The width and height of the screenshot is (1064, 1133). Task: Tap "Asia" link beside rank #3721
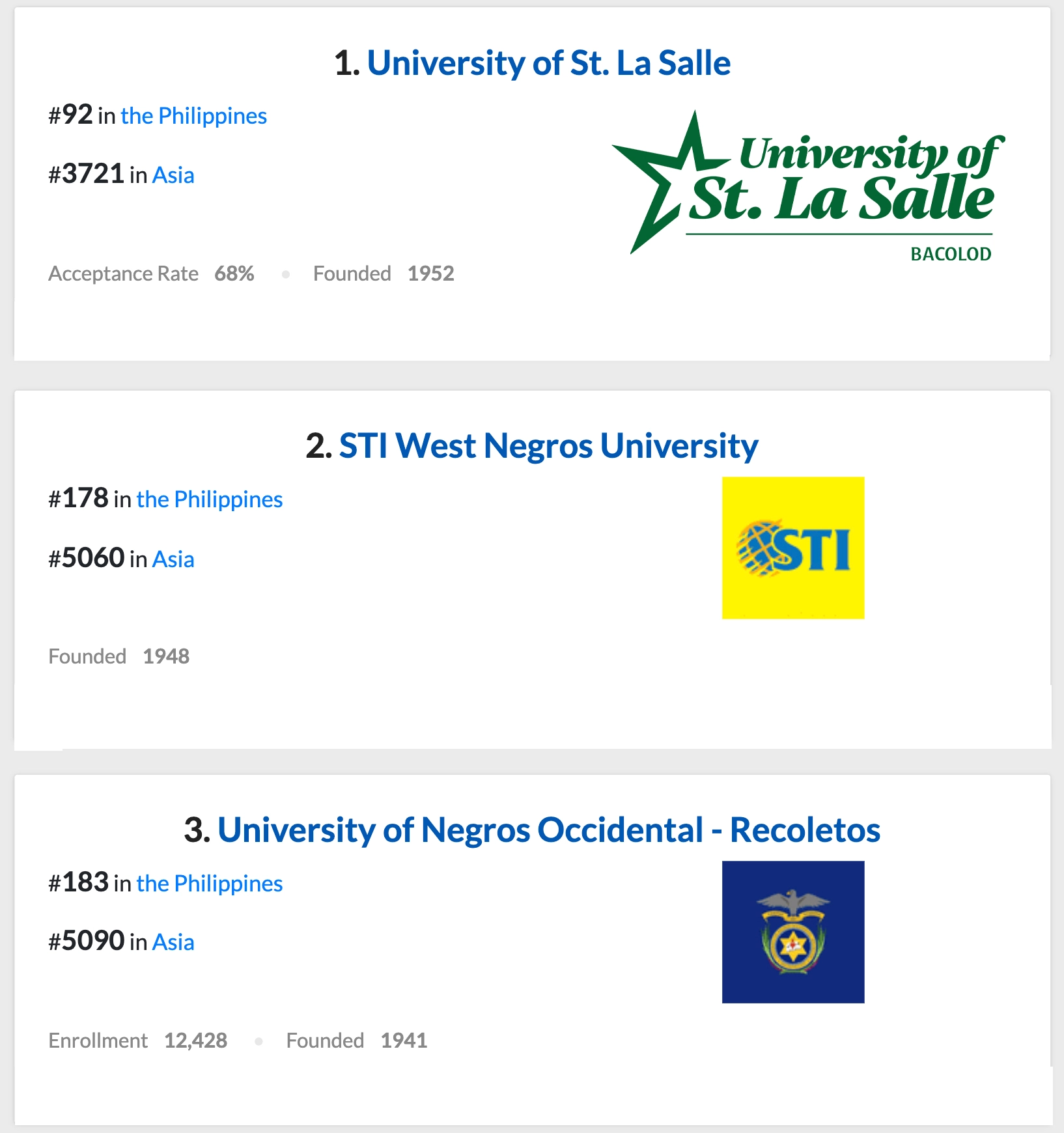(173, 175)
